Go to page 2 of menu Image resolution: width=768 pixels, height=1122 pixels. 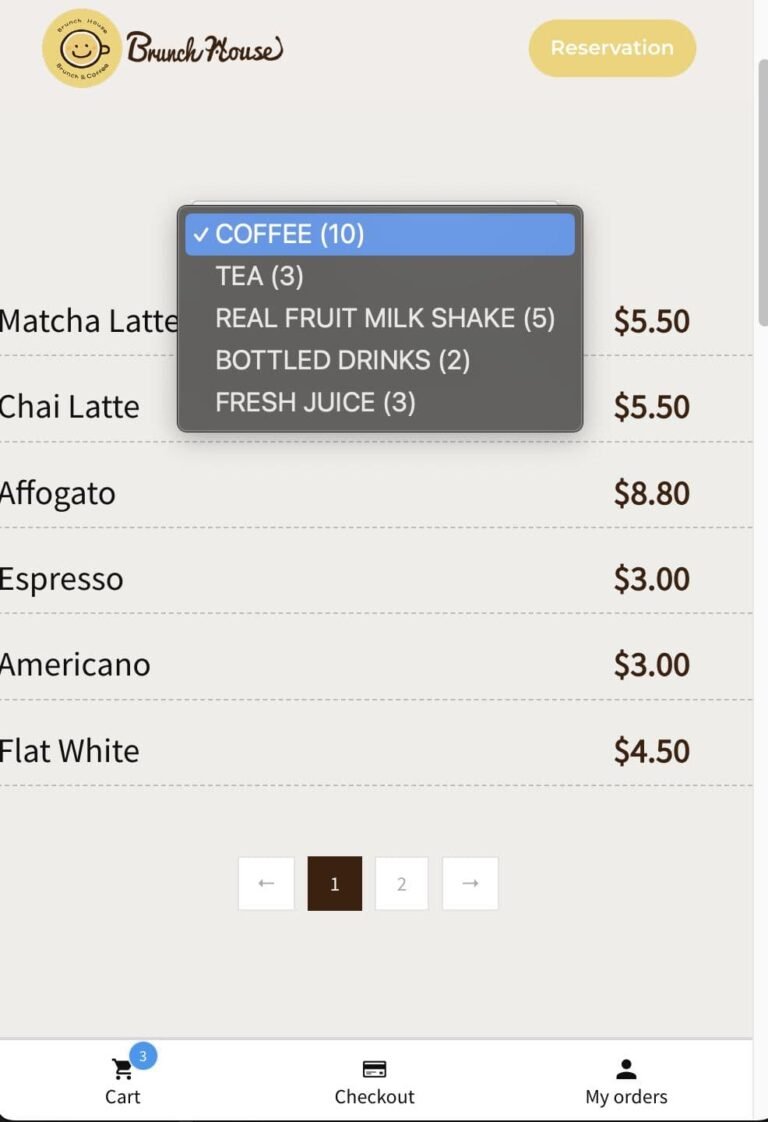pyautogui.click(x=401, y=884)
